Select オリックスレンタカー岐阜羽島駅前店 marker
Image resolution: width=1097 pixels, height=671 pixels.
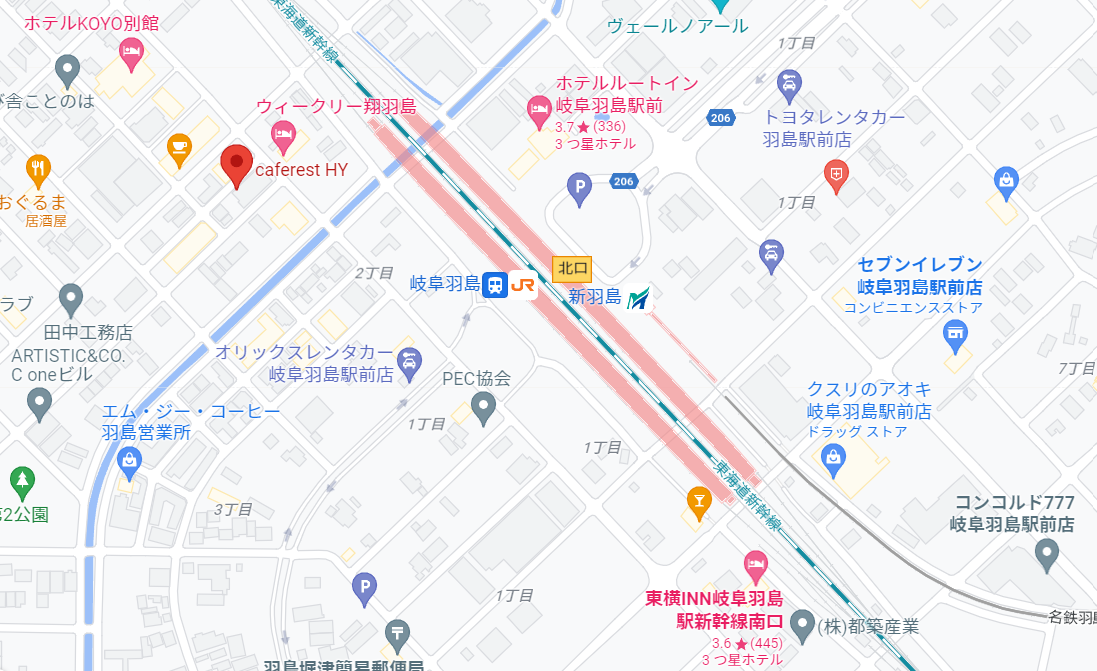(x=409, y=363)
